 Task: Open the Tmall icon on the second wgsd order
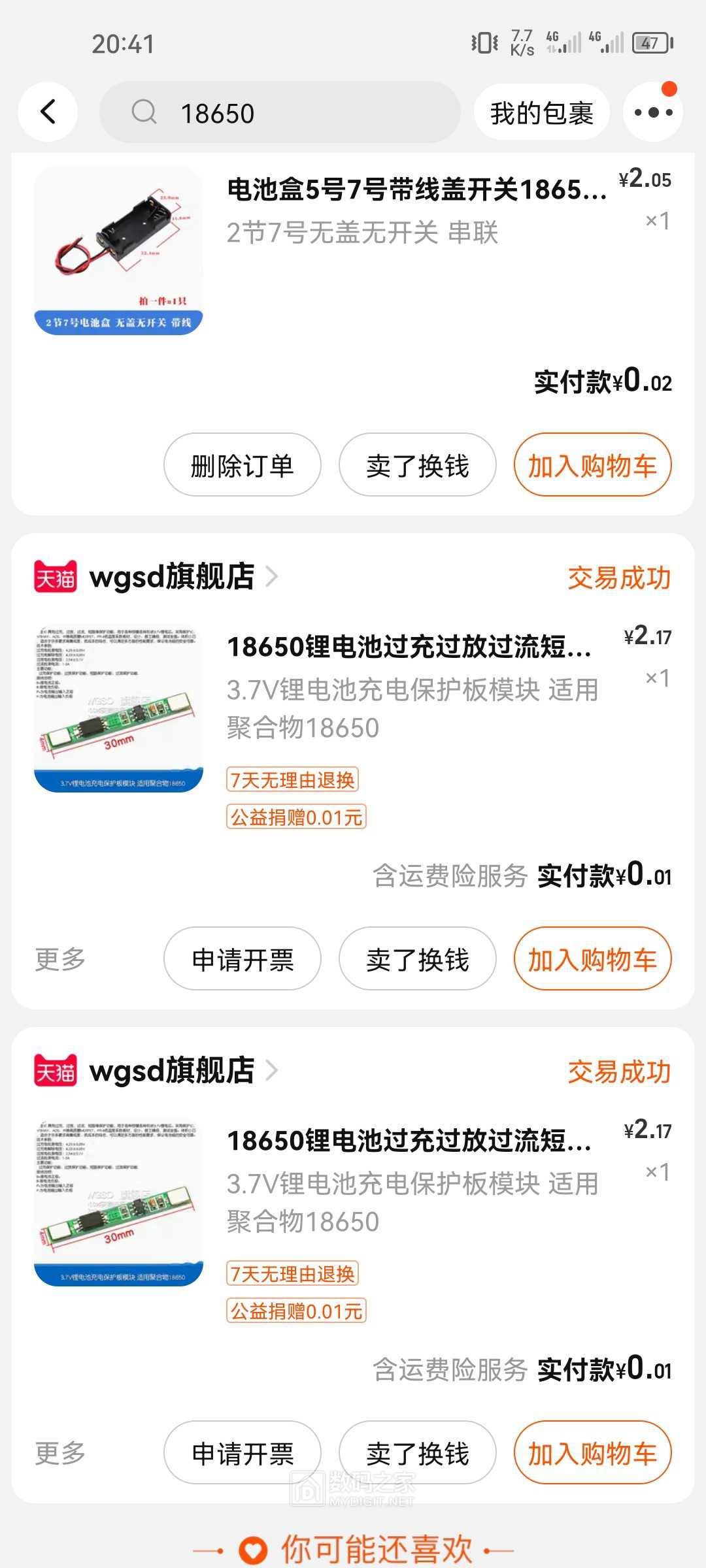pos(56,1070)
